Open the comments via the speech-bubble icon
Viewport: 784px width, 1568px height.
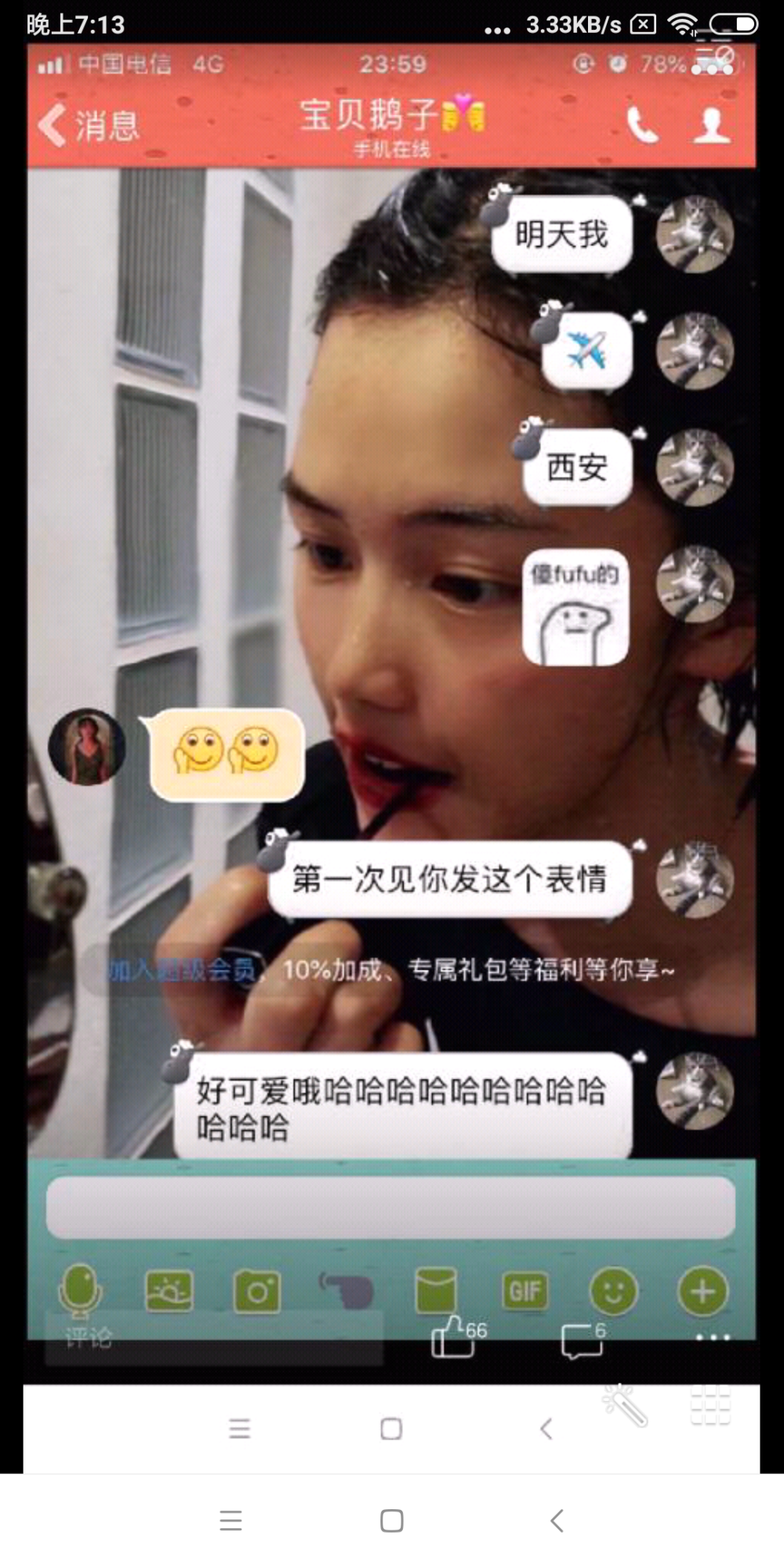click(x=582, y=1339)
